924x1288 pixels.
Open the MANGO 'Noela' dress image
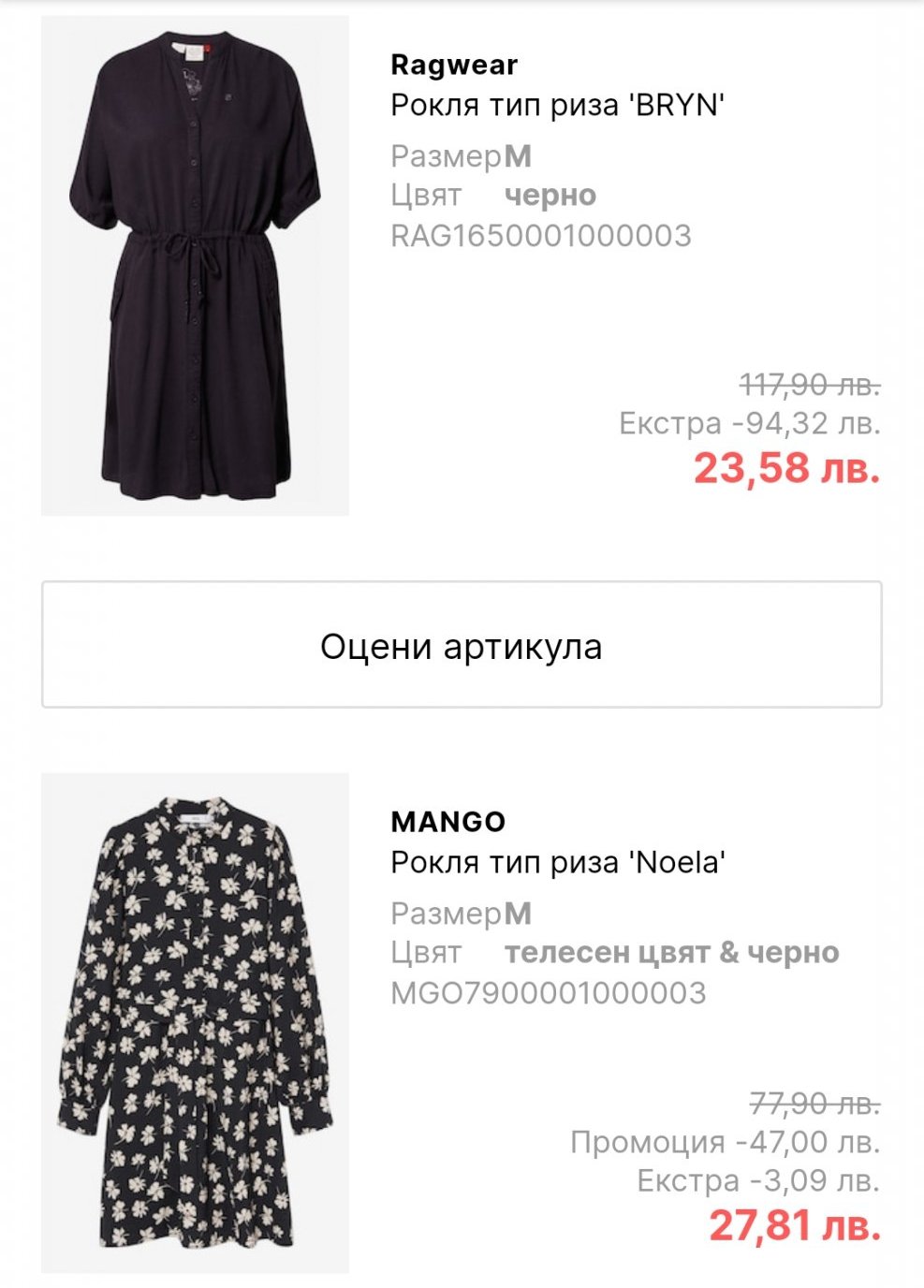(195, 1022)
